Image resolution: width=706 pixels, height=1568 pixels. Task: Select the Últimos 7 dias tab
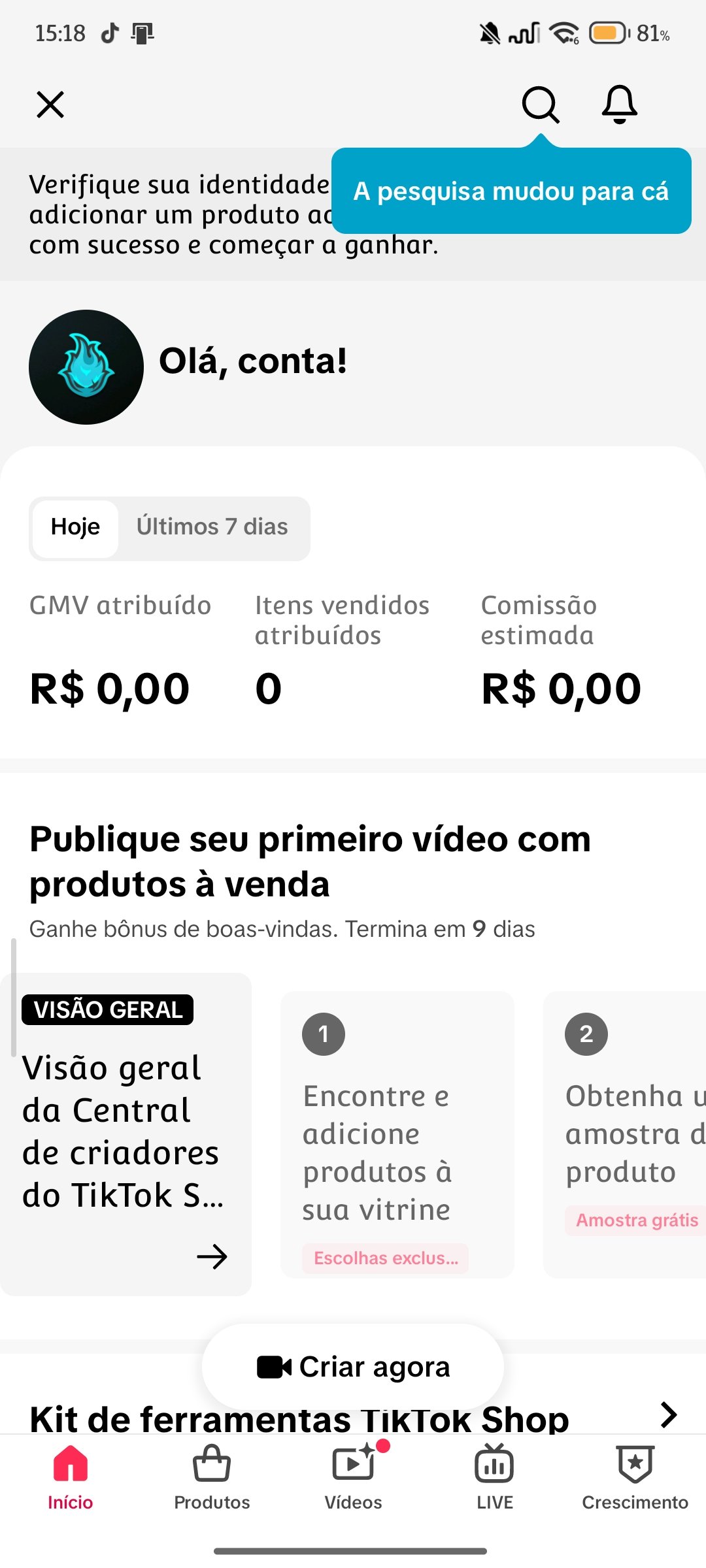(x=212, y=527)
